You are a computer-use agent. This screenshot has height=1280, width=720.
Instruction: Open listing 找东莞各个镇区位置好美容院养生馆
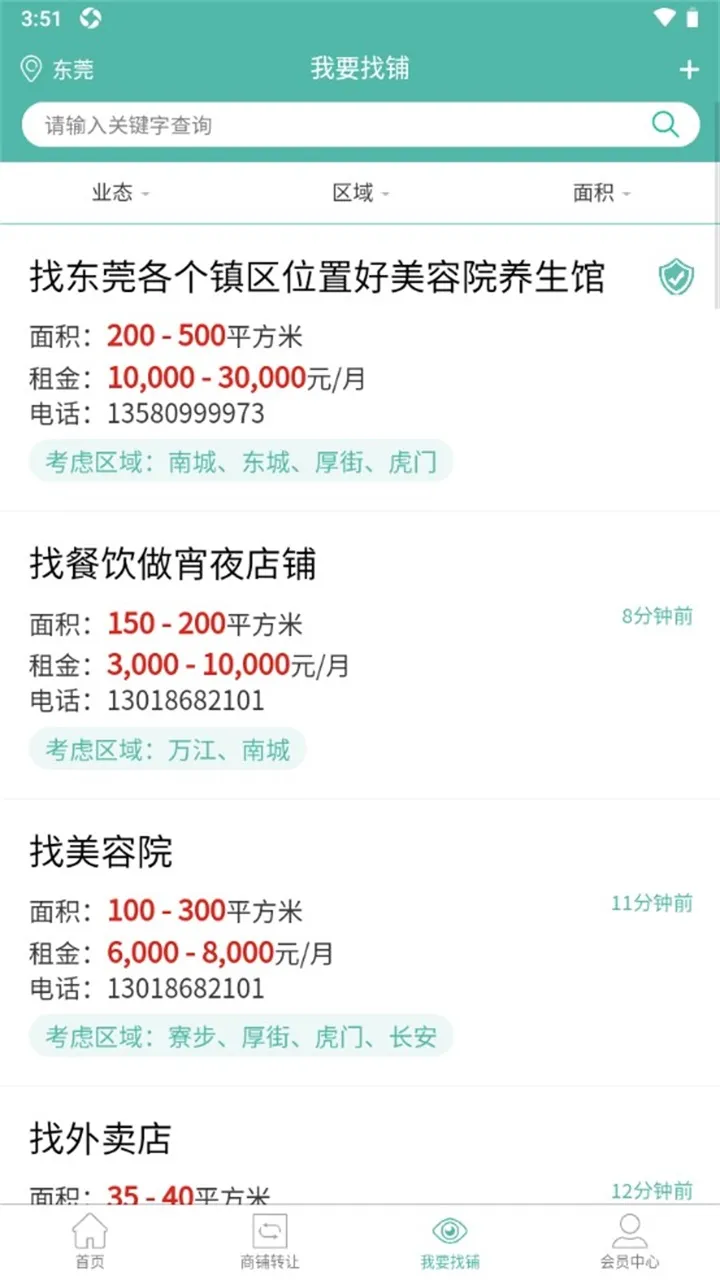tap(317, 277)
